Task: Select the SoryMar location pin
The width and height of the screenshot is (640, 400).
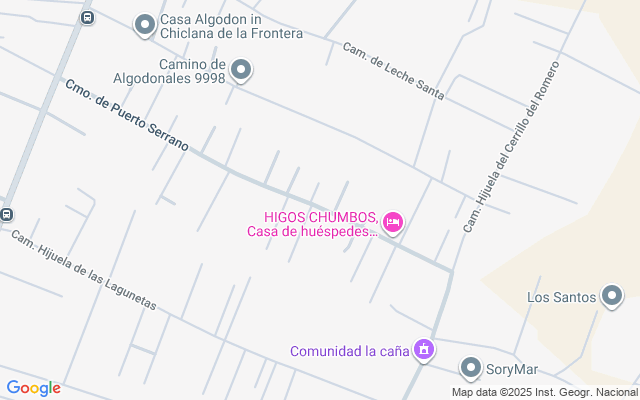Action: (x=471, y=368)
